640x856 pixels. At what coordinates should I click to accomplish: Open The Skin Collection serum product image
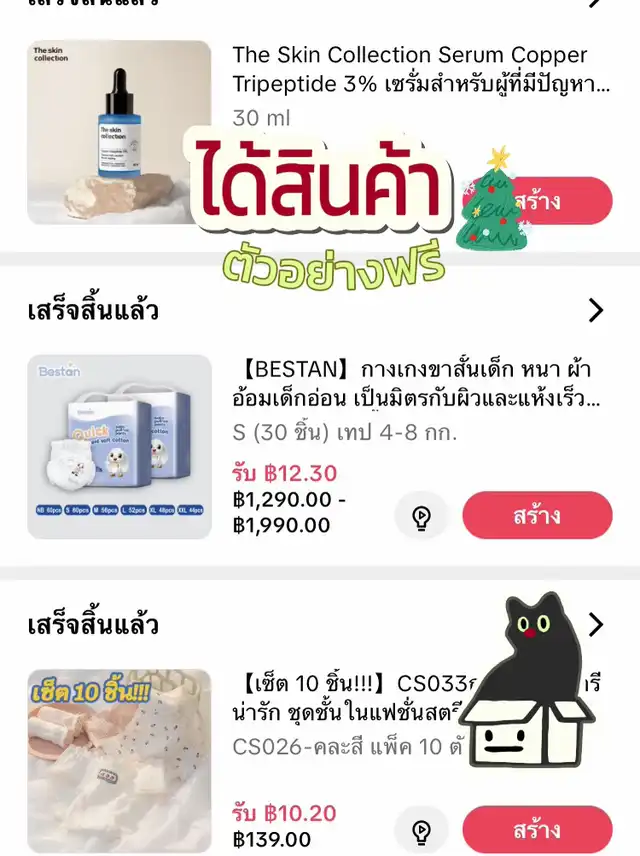coord(119,132)
